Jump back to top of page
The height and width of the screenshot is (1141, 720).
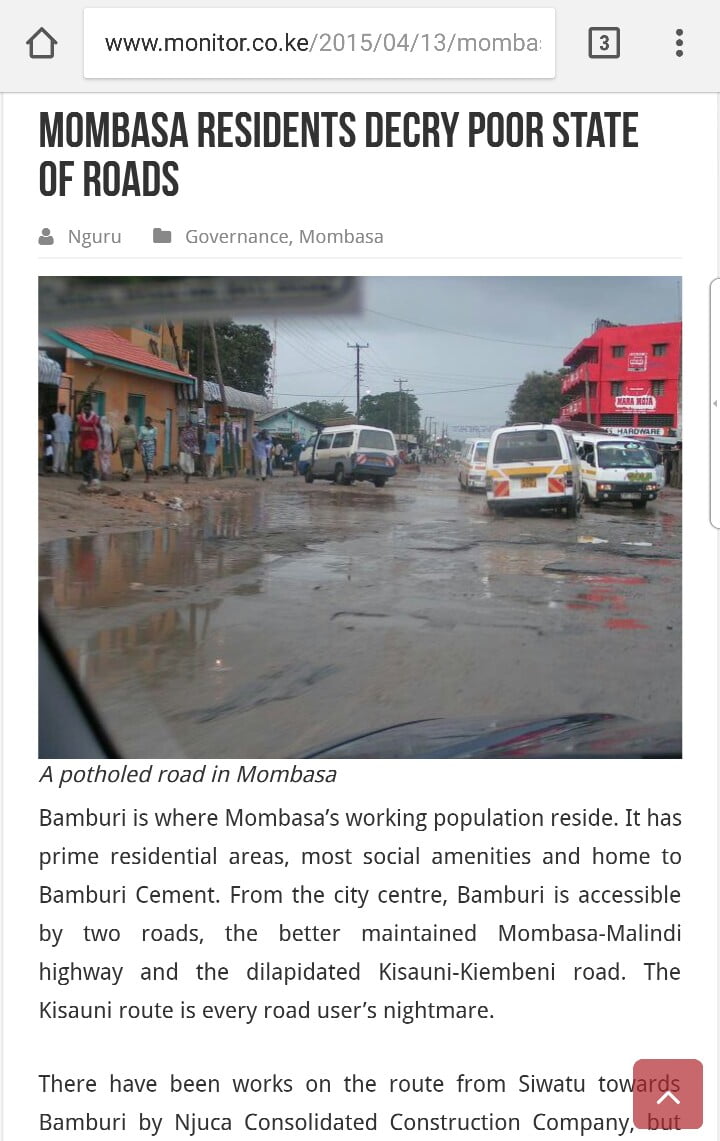pos(667,1094)
